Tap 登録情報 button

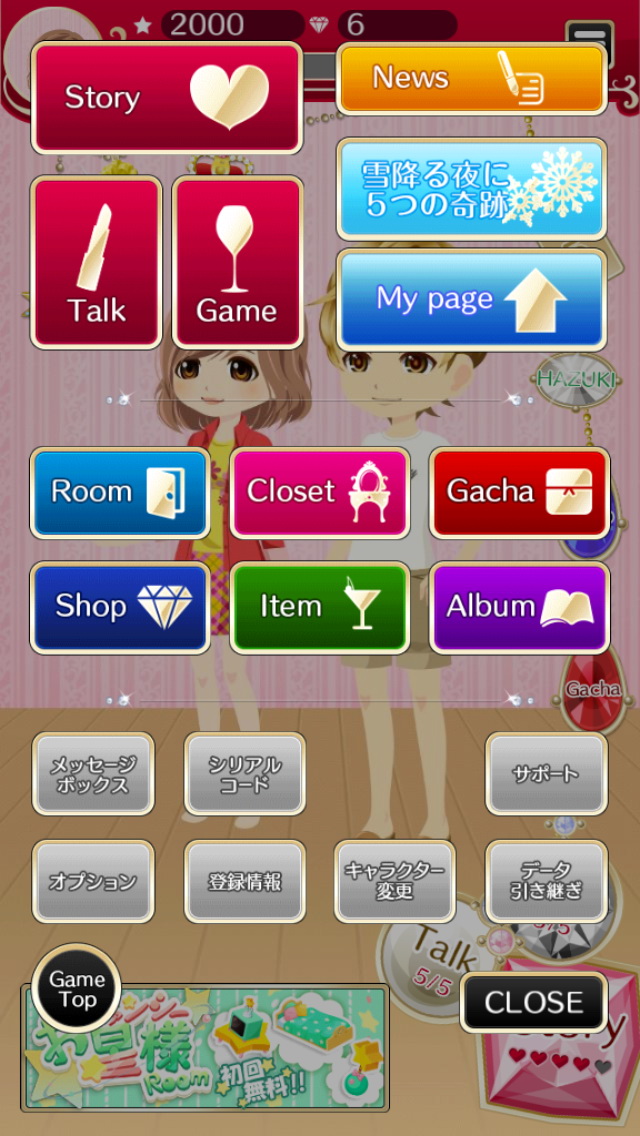click(245, 882)
